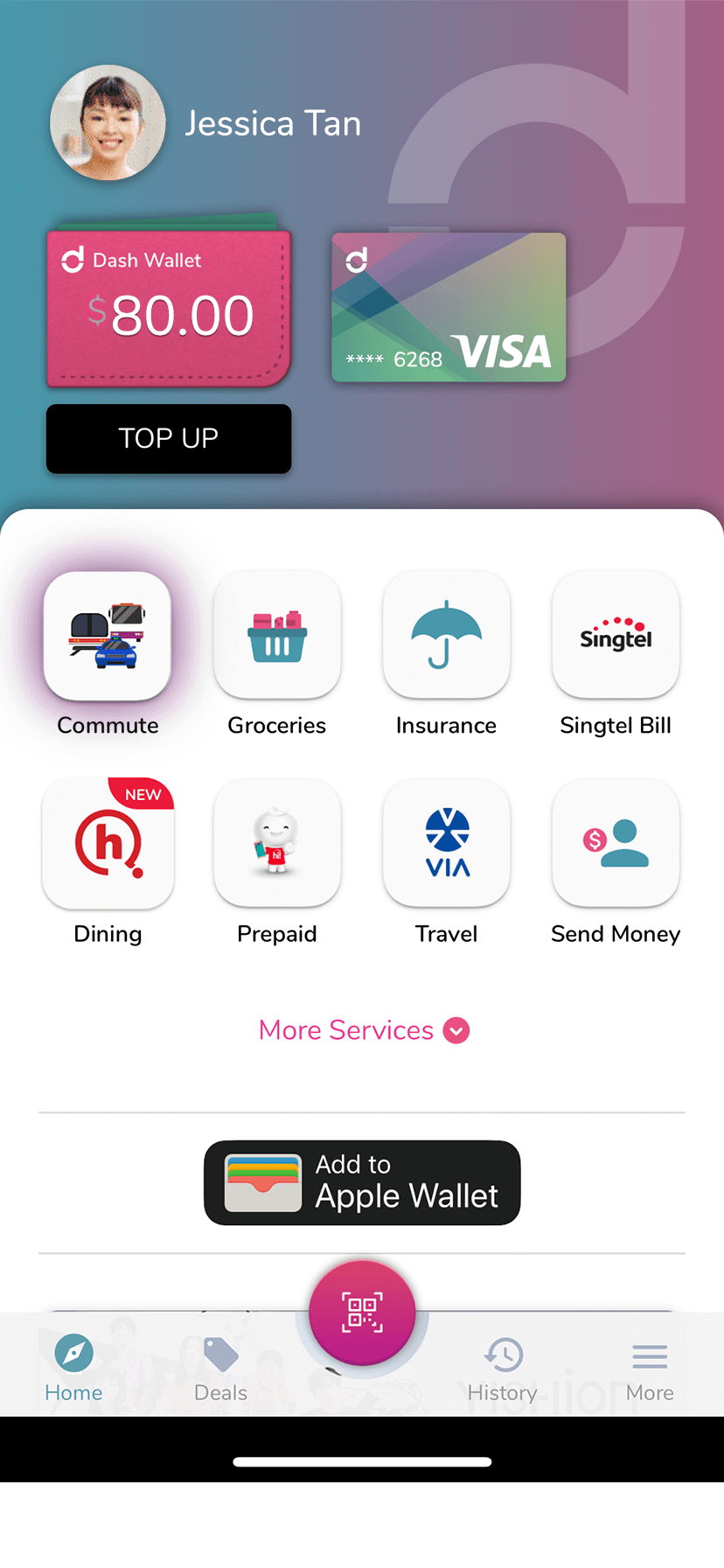Viewport: 724px width, 1568px height.
Task: Switch to the History tab
Action: pos(503,1370)
